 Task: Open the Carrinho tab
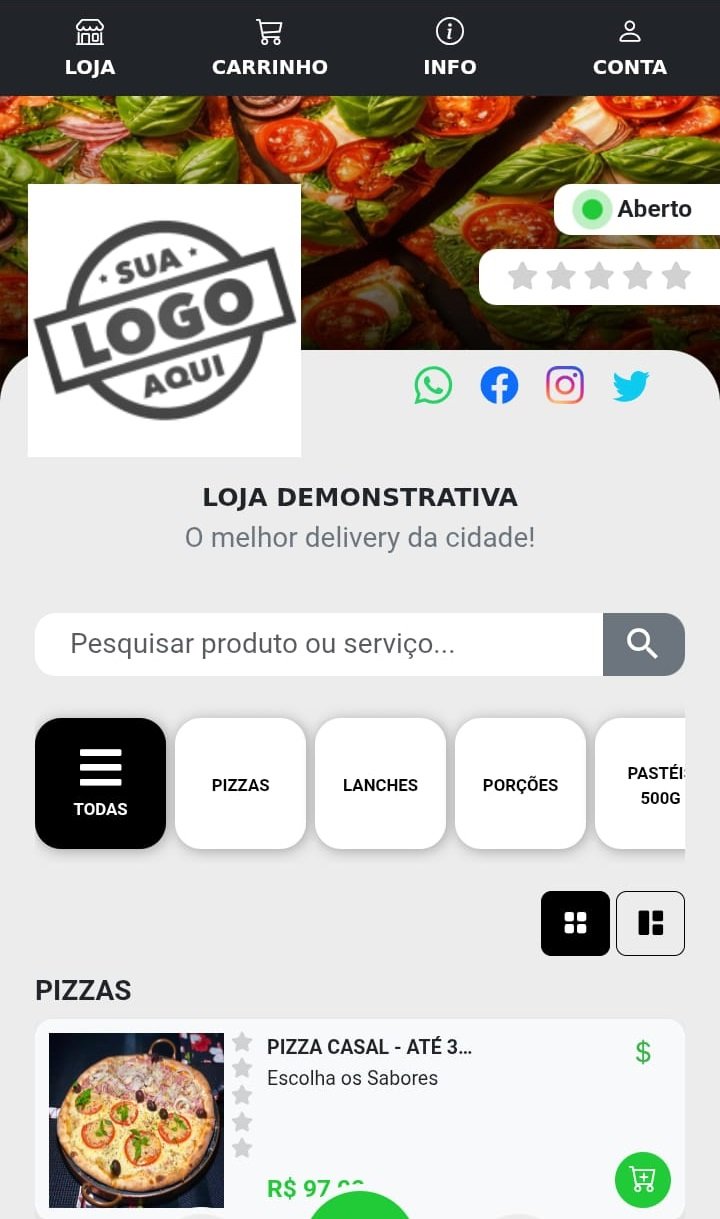(x=269, y=48)
